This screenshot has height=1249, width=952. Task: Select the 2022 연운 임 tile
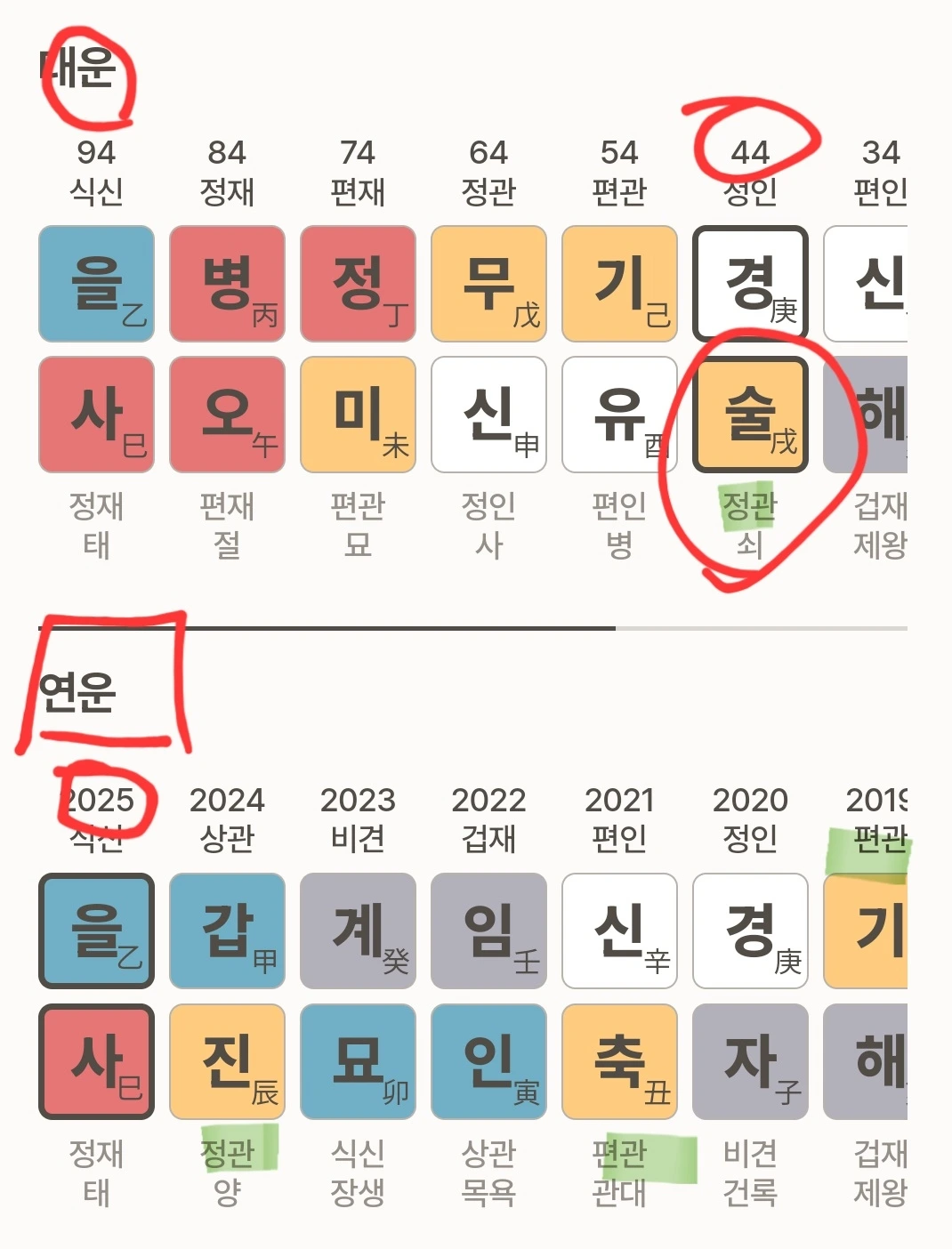(488, 931)
